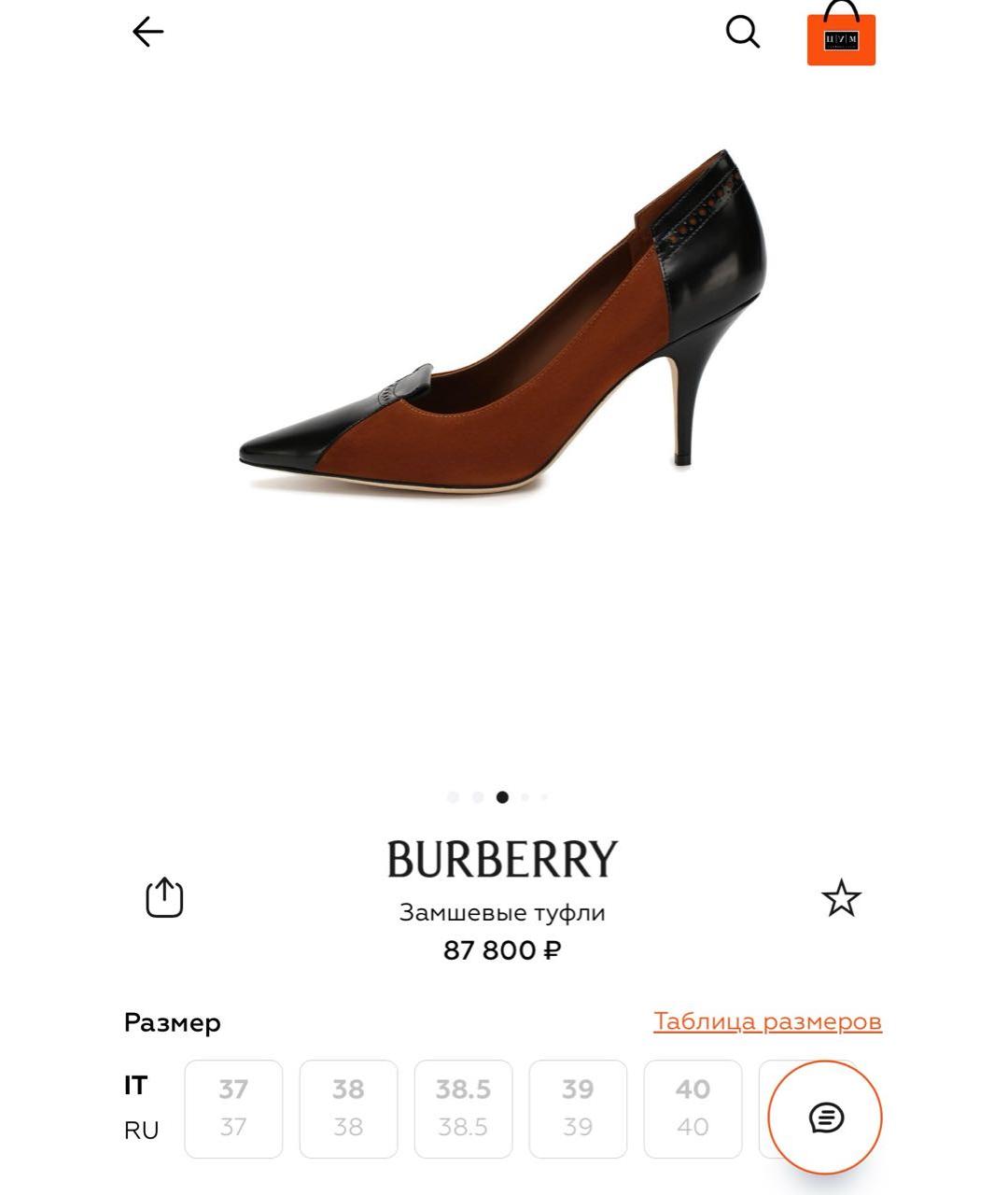
Task: Select size IT 37
Action: click(233, 1108)
